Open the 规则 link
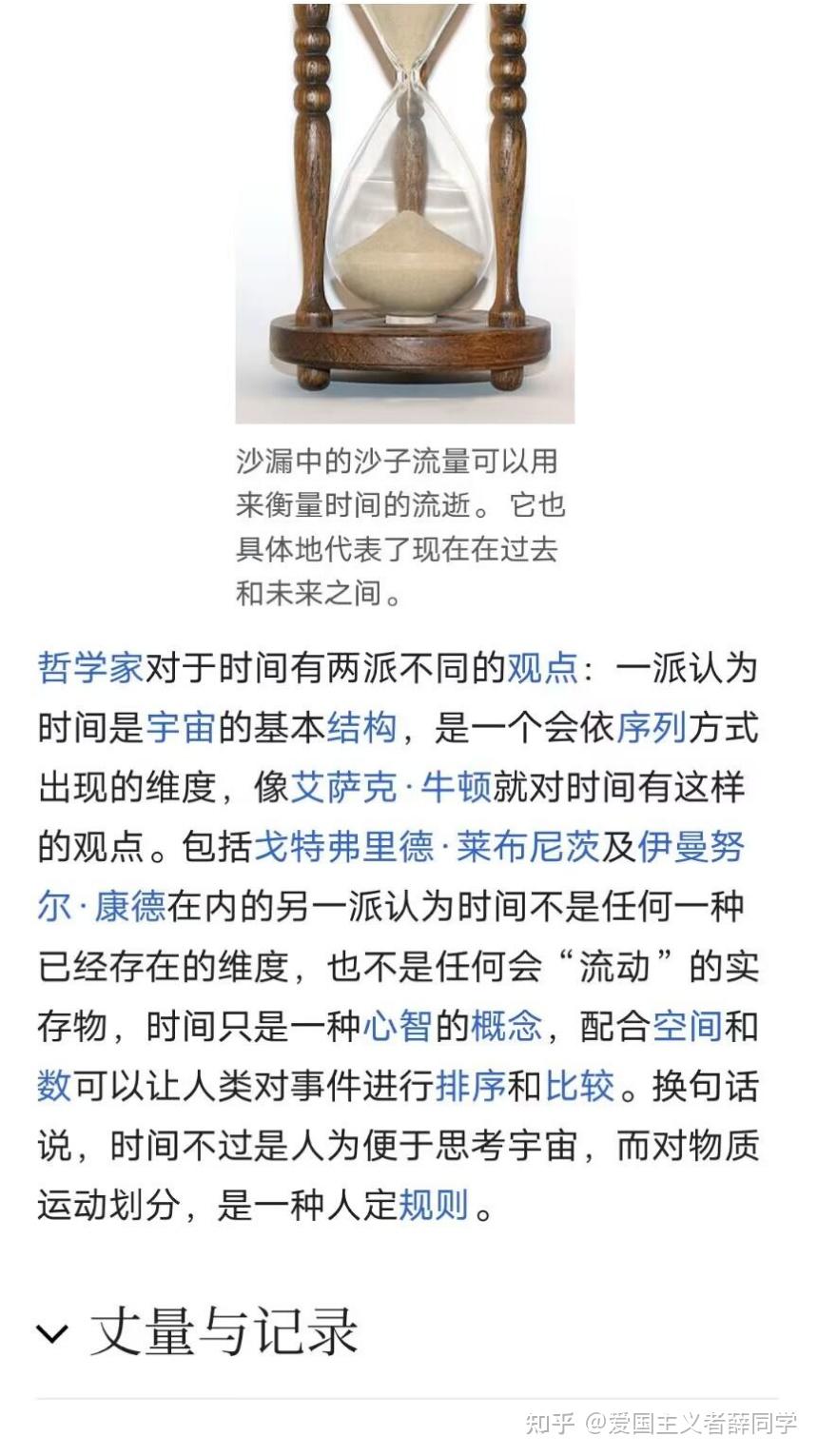 coord(434,1205)
